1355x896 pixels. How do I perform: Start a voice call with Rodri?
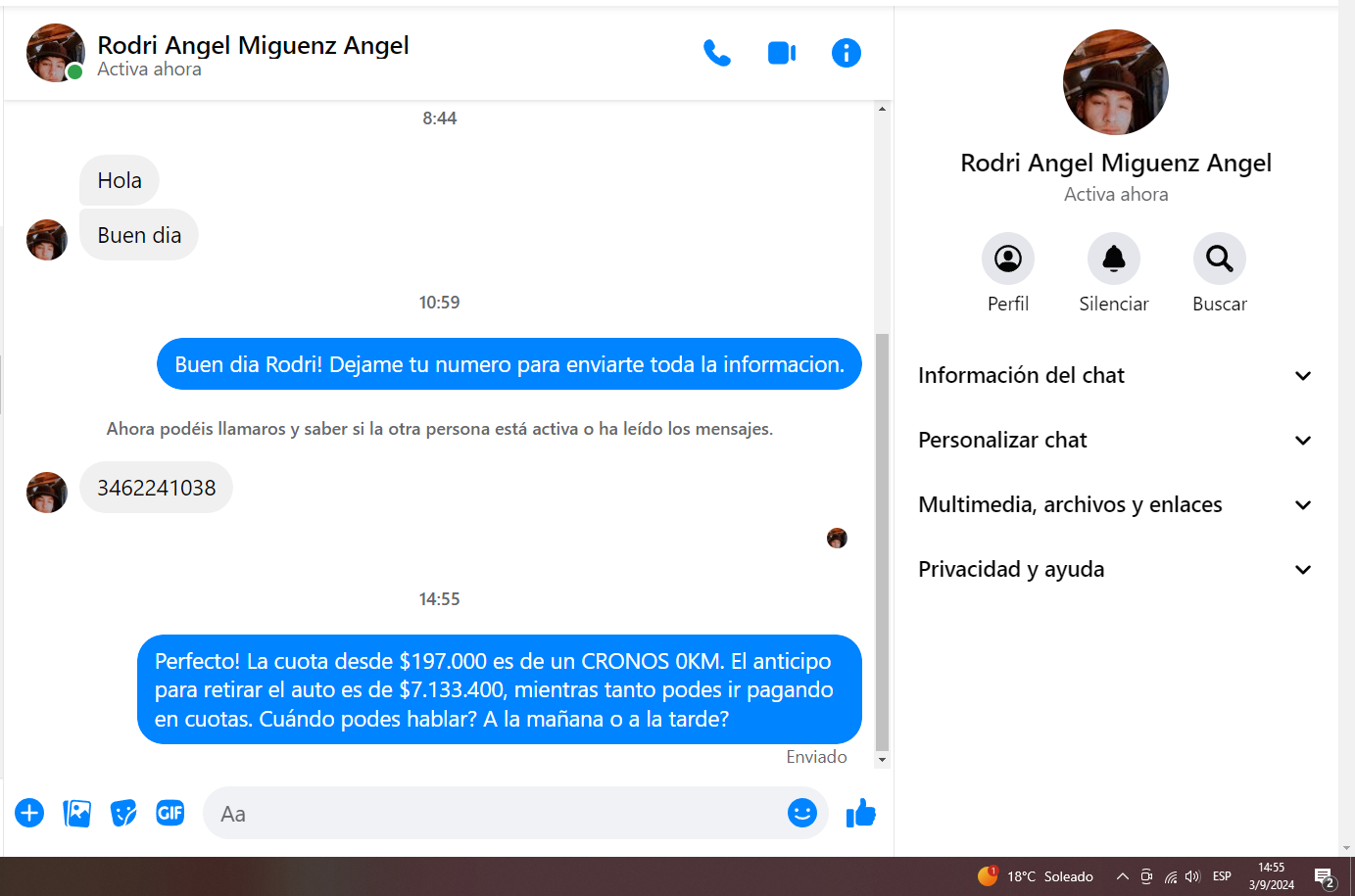point(716,53)
